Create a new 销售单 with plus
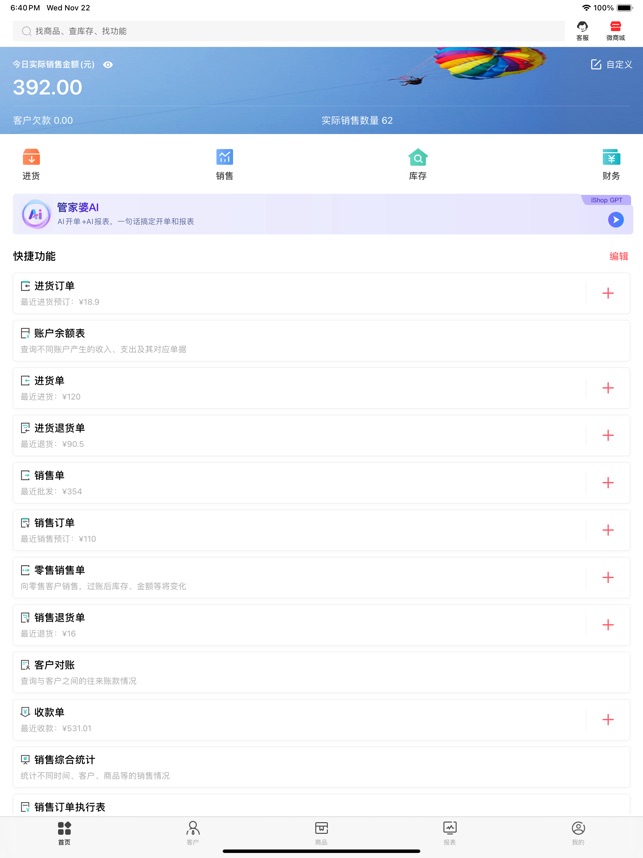 pyautogui.click(x=608, y=483)
